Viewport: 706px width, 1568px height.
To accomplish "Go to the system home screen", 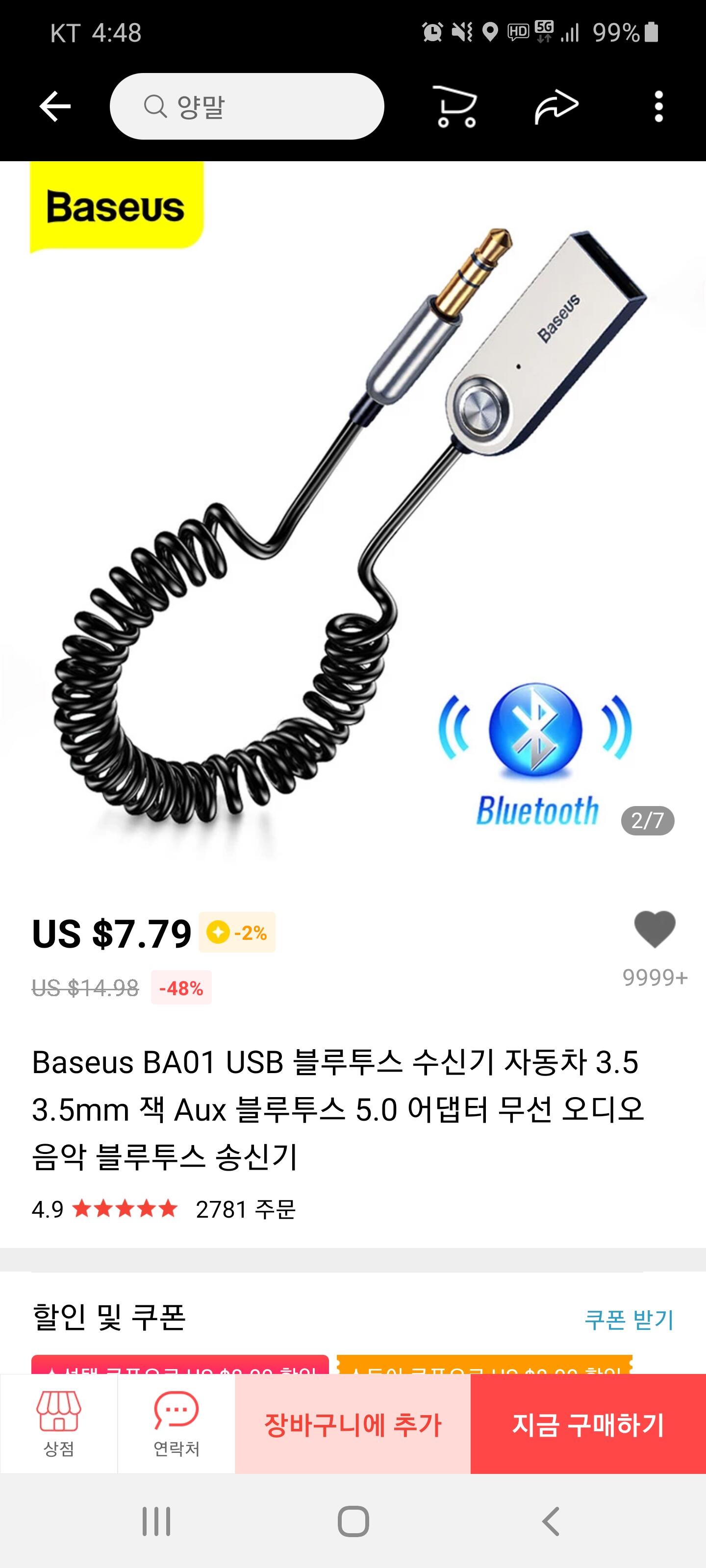I will [x=353, y=1522].
